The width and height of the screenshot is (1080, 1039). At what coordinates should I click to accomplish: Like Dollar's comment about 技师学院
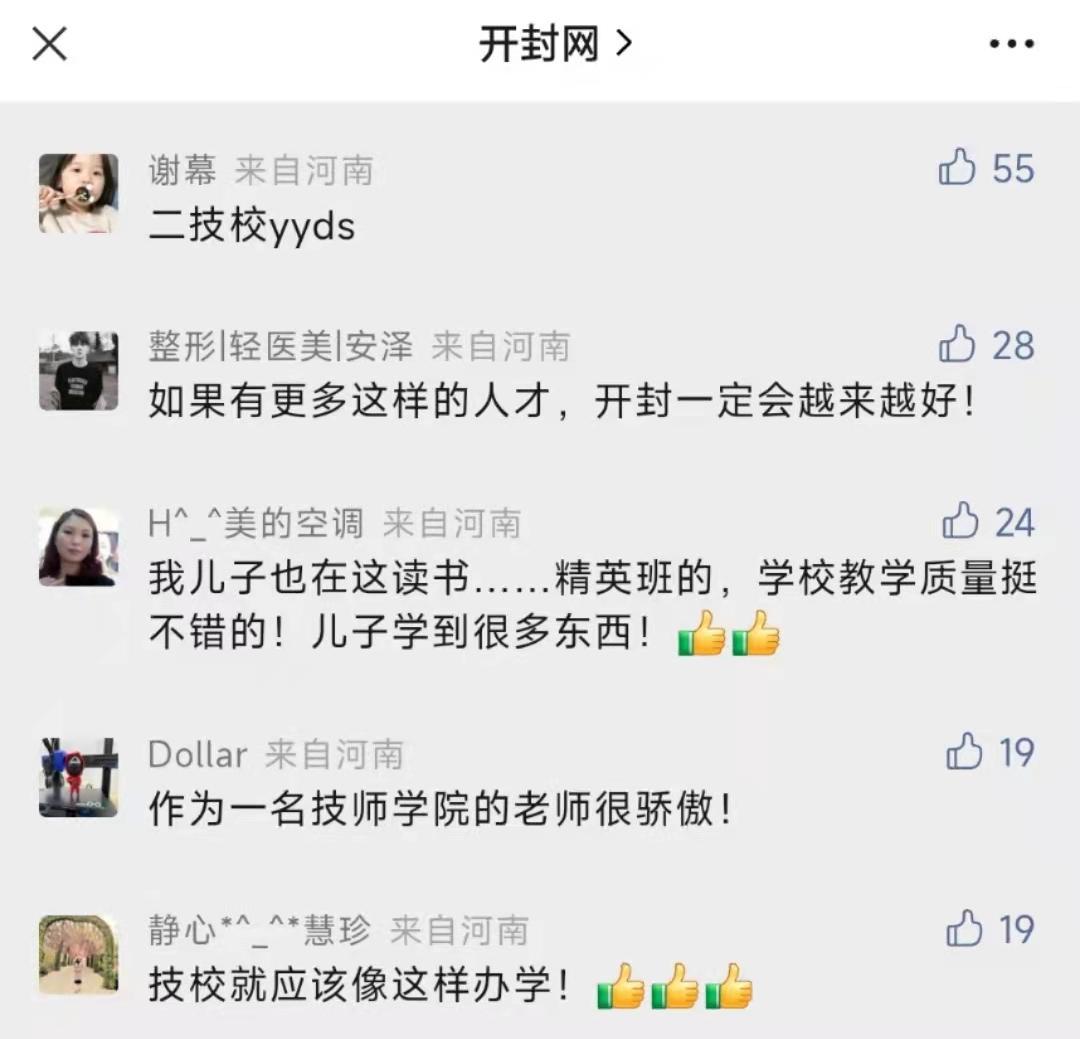pos(964,752)
